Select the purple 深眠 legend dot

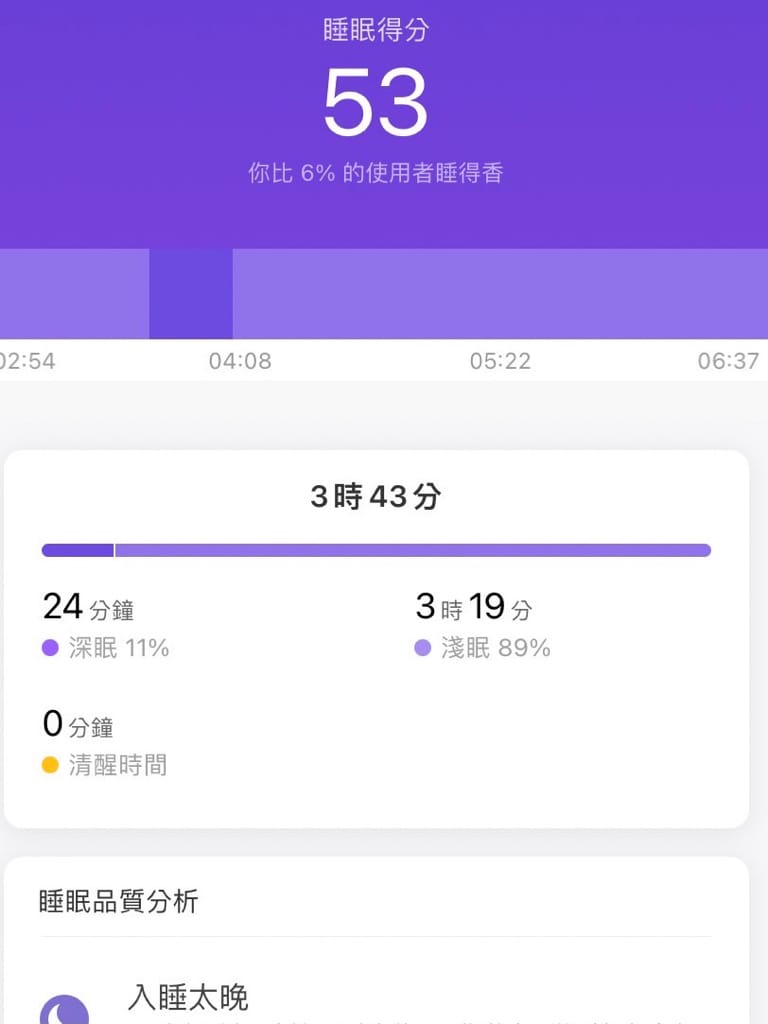[x=51, y=648]
